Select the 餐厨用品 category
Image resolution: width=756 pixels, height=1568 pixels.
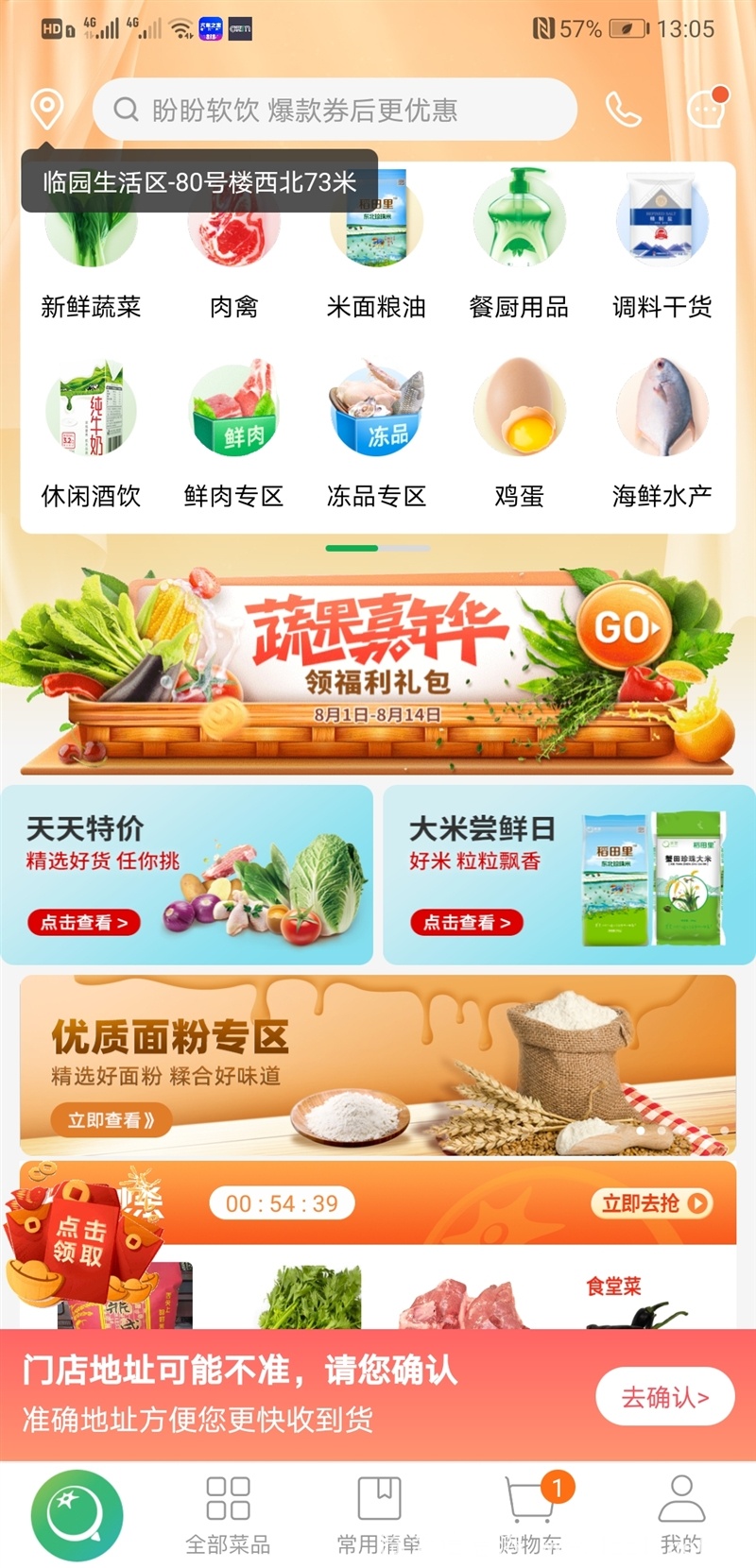[519, 247]
